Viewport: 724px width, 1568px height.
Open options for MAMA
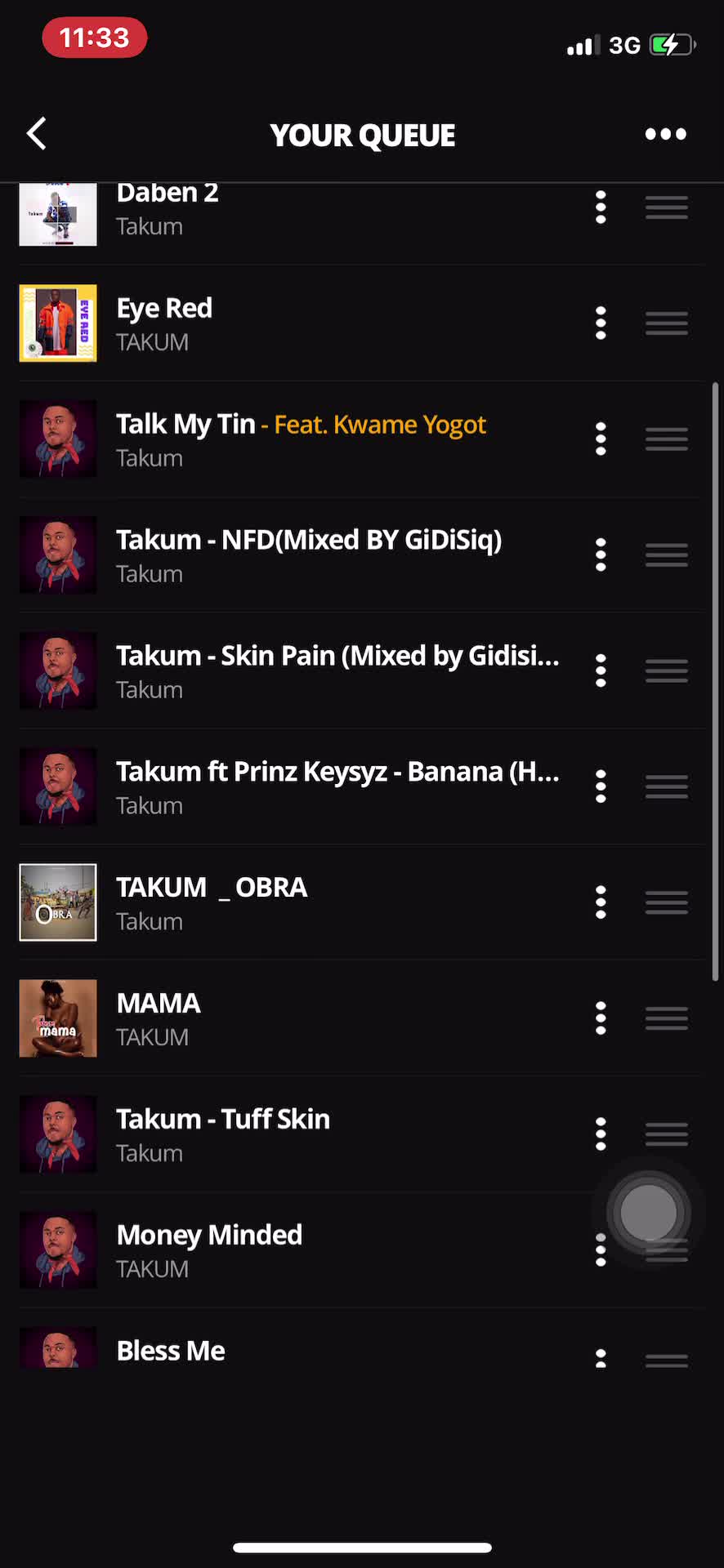tap(601, 1019)
